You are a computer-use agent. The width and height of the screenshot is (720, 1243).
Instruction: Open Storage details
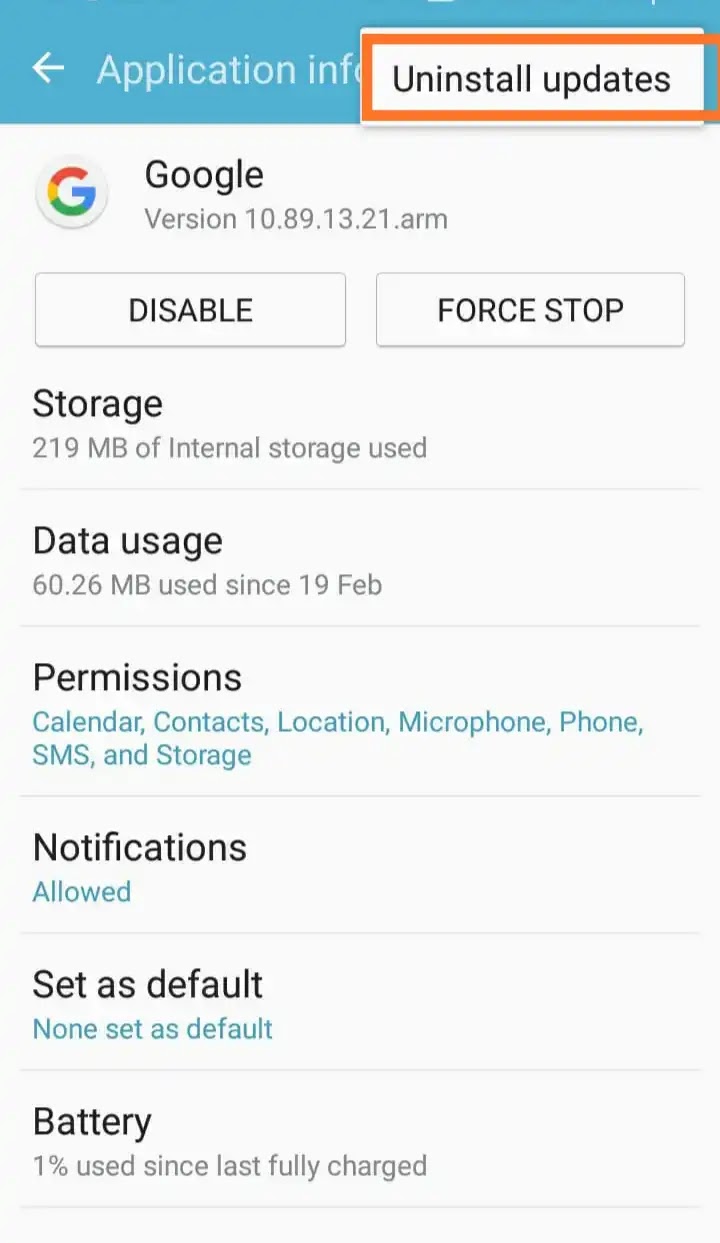click(360, 422)
